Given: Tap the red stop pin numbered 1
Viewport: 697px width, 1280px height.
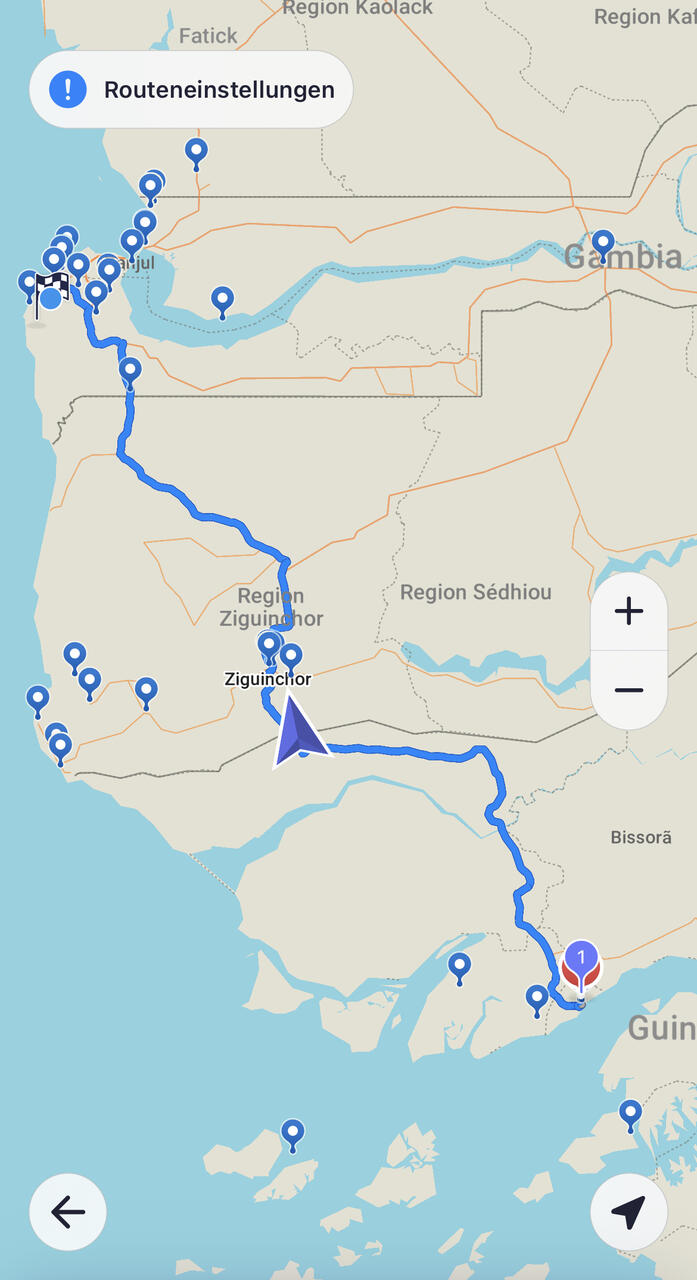Looking at the screenshot, I should pos(582,965).
